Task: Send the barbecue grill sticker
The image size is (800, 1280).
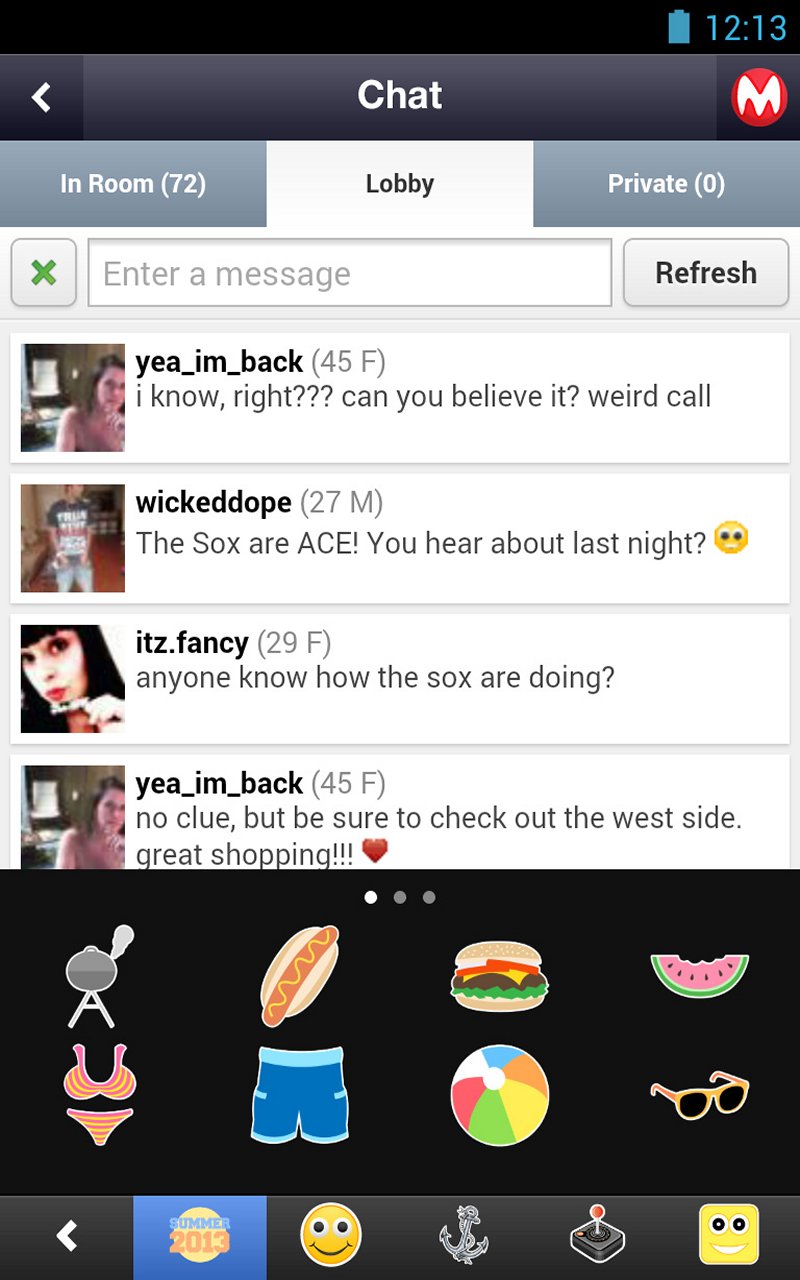Action: [98, 976]
